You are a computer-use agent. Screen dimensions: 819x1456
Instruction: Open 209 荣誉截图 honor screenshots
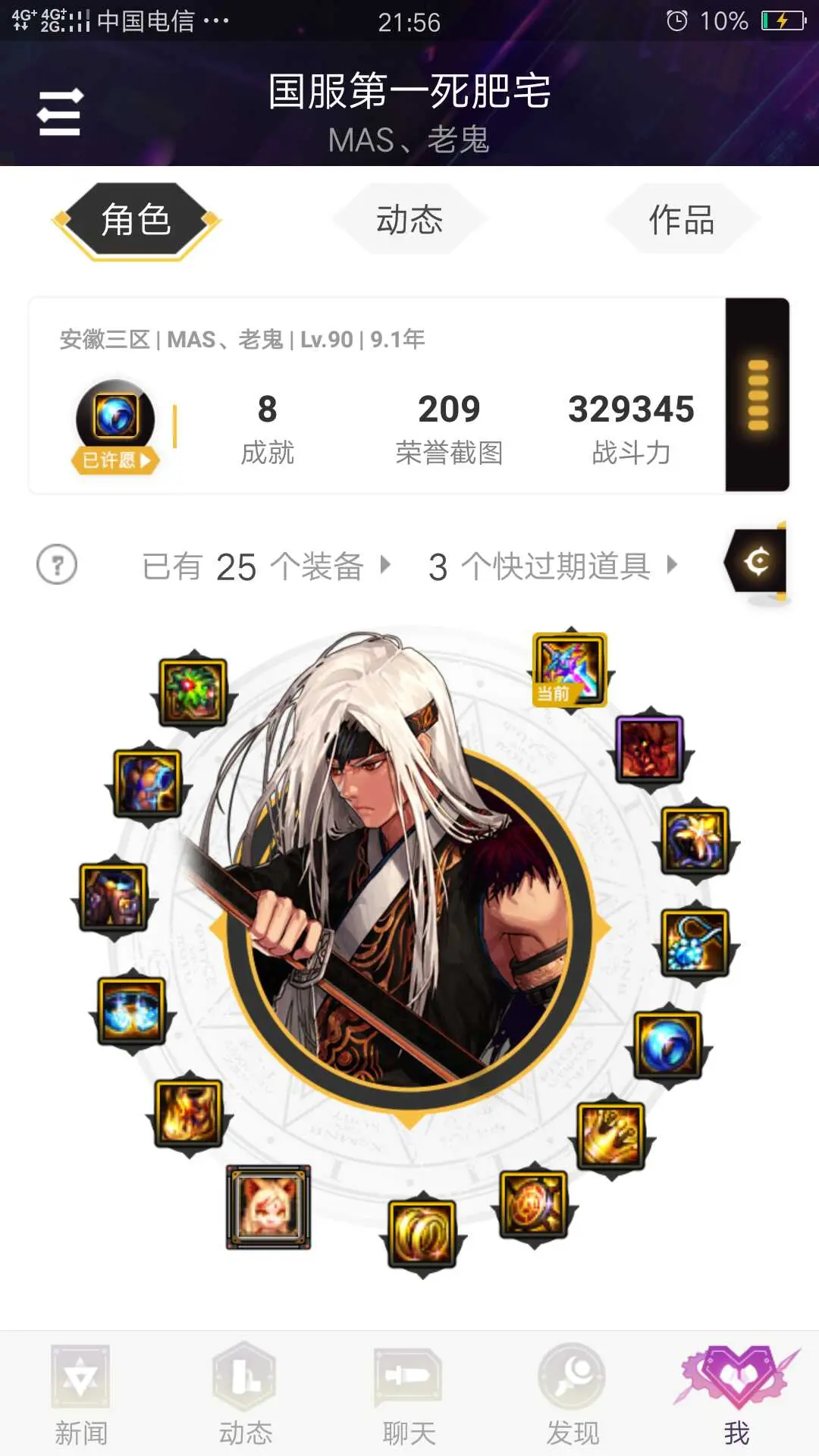[x=449, y=428]
